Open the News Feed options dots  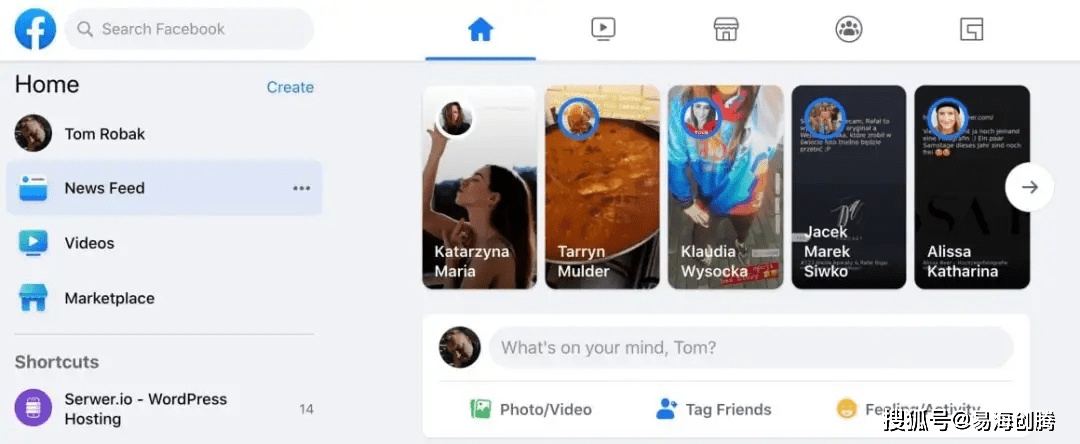click(x=301, y=188)
